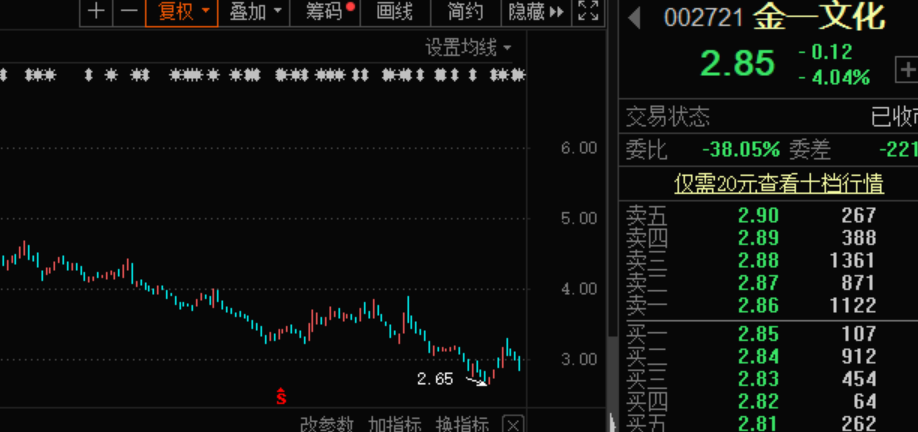Tap the red S marker on chart
This screenshot has width=918, height=432.
(x=282, y=396)
